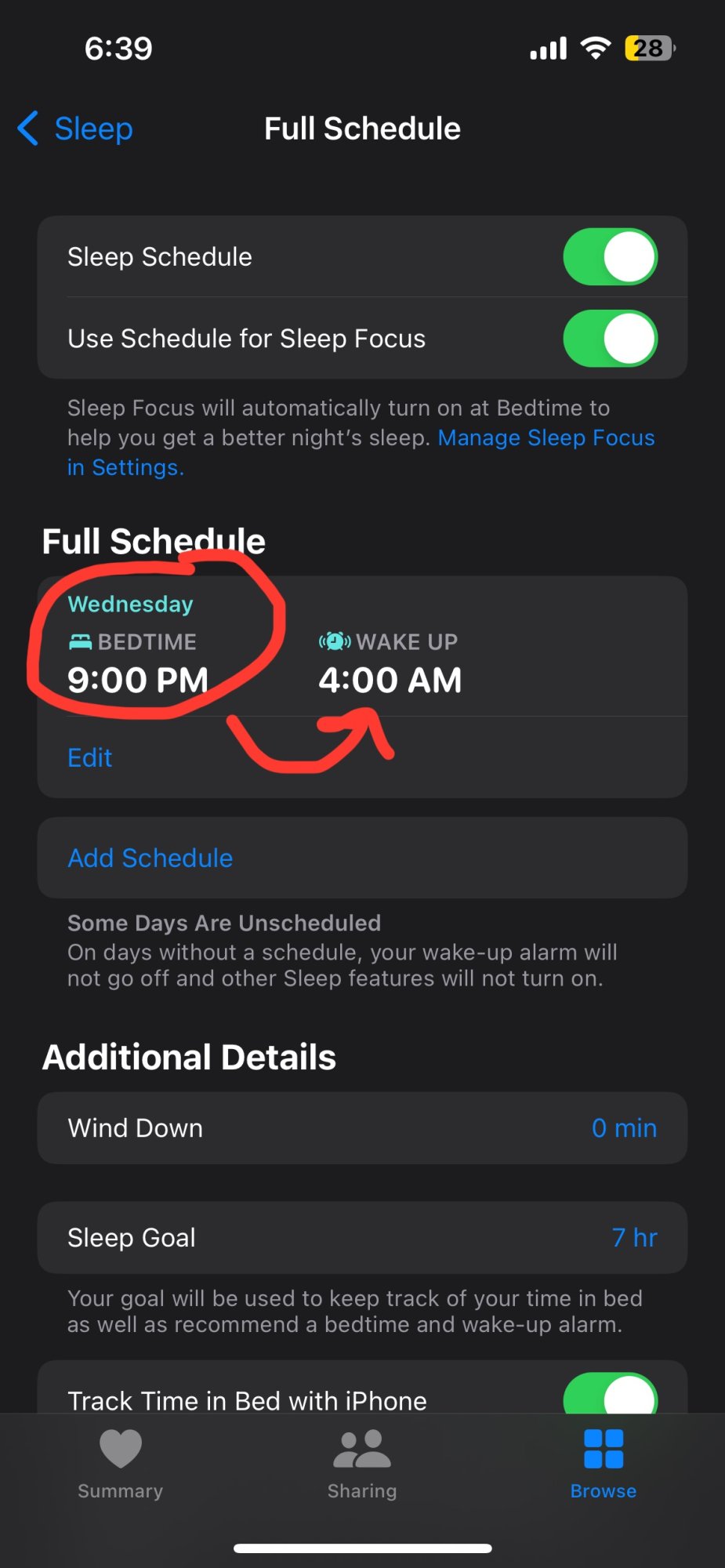
Task: Tap Add Schedule
Action: click(150, 858)
